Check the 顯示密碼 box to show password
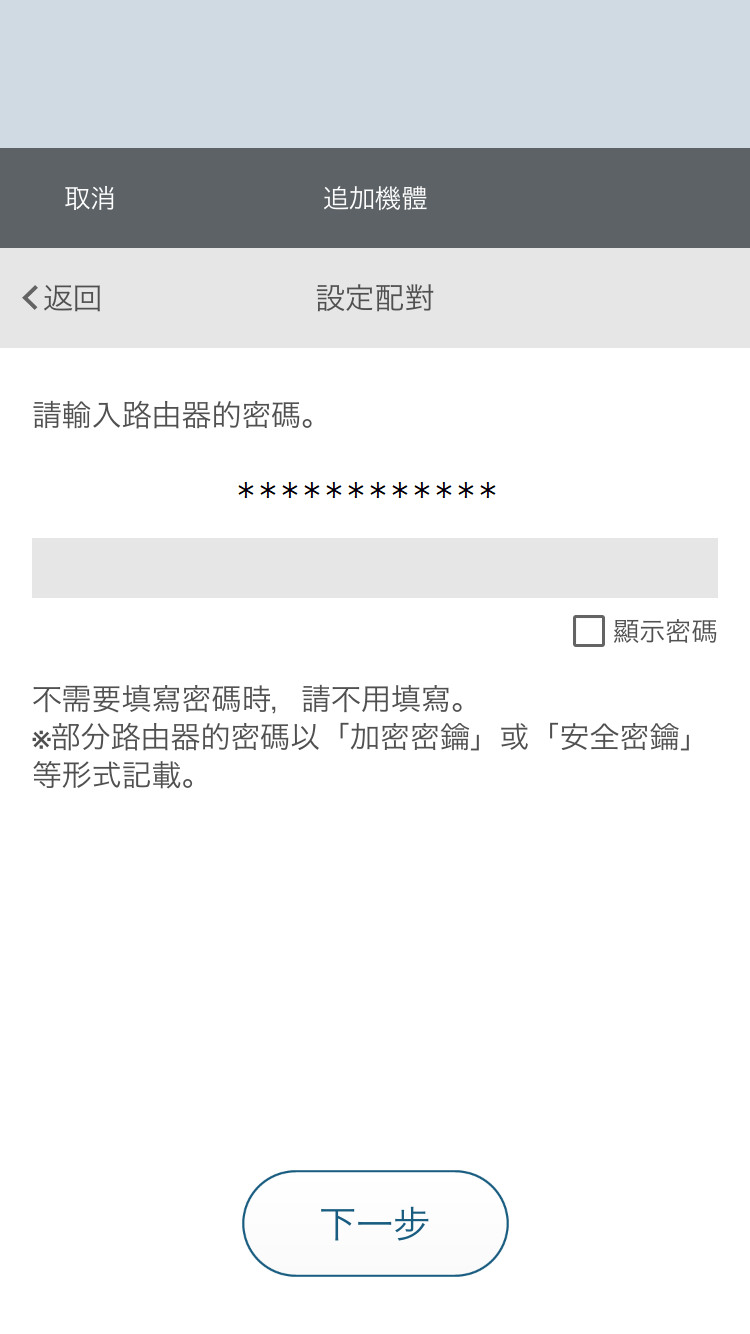 [589, 631]
